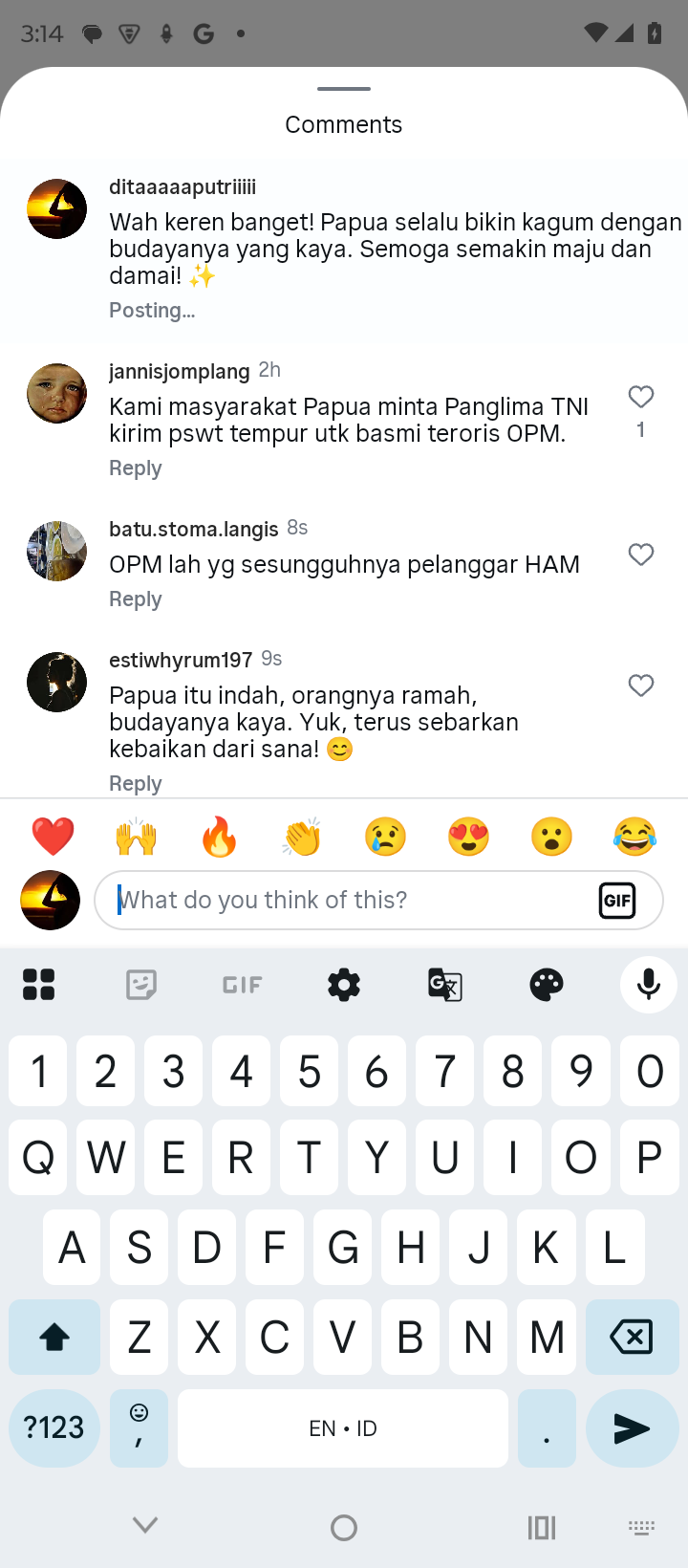Start voice input with microphone
The image size is (688, 1568).
point(648,984)
